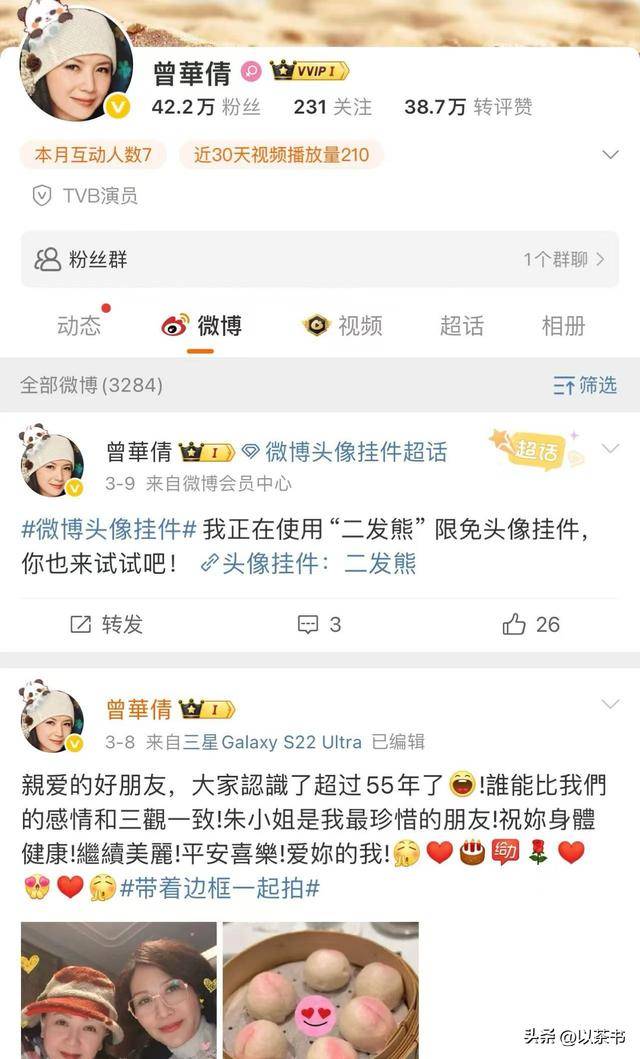Open the 231 关注 following list
The image size is (640, 1059).
pos(332,106)
